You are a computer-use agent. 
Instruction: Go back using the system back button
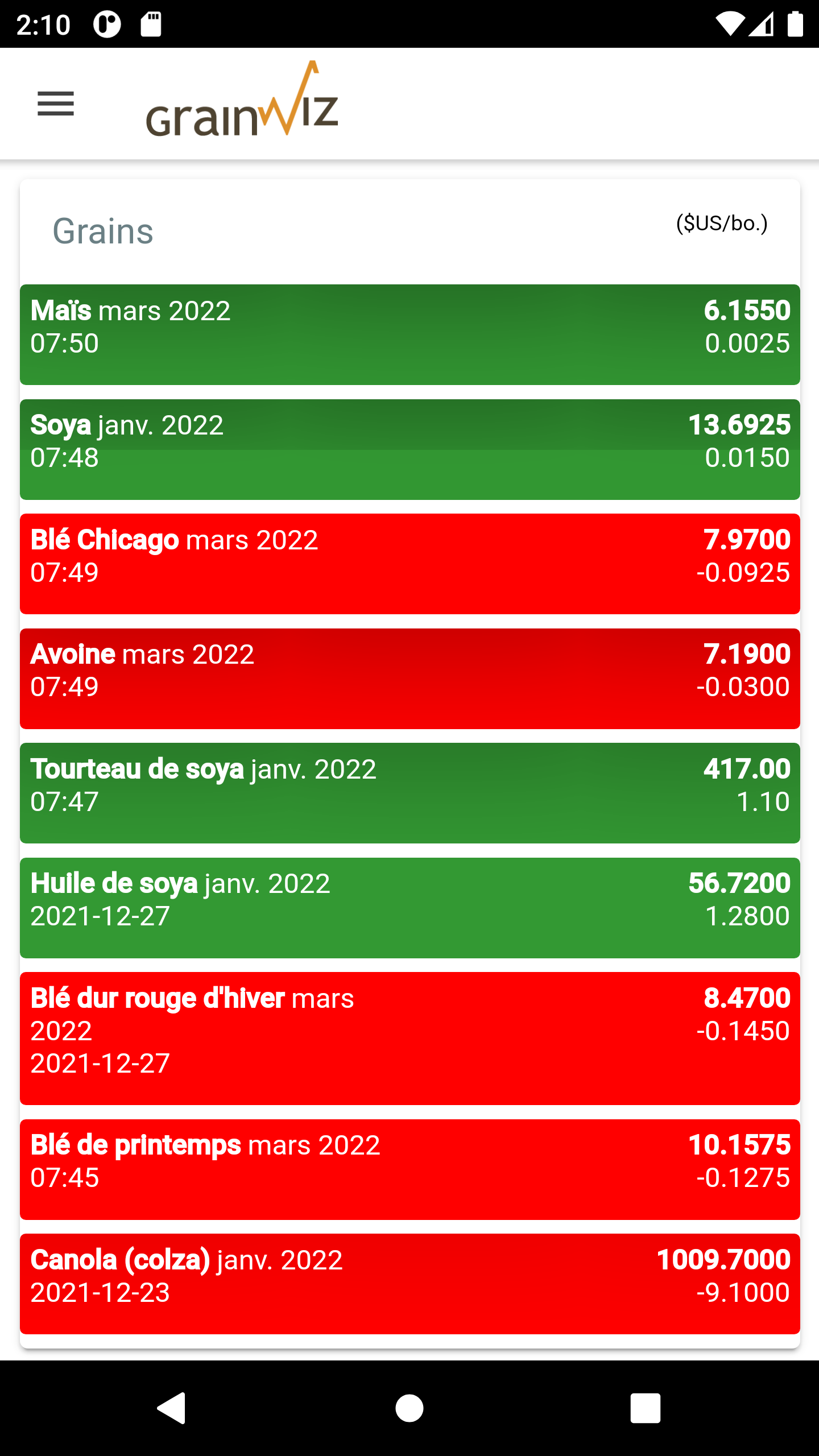pos(172,1408)
